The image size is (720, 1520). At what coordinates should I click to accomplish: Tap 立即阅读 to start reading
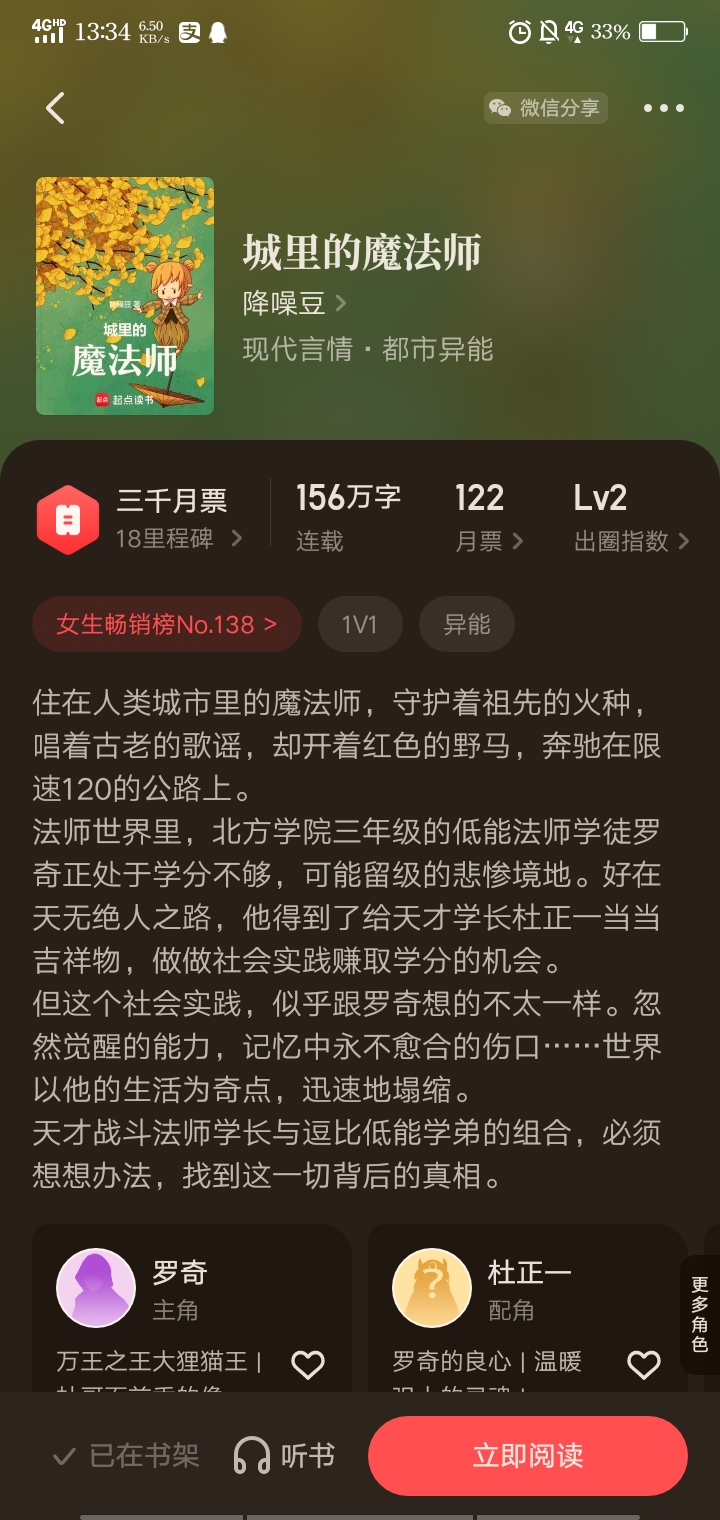pyautogui.click(x=527, y=1455)
